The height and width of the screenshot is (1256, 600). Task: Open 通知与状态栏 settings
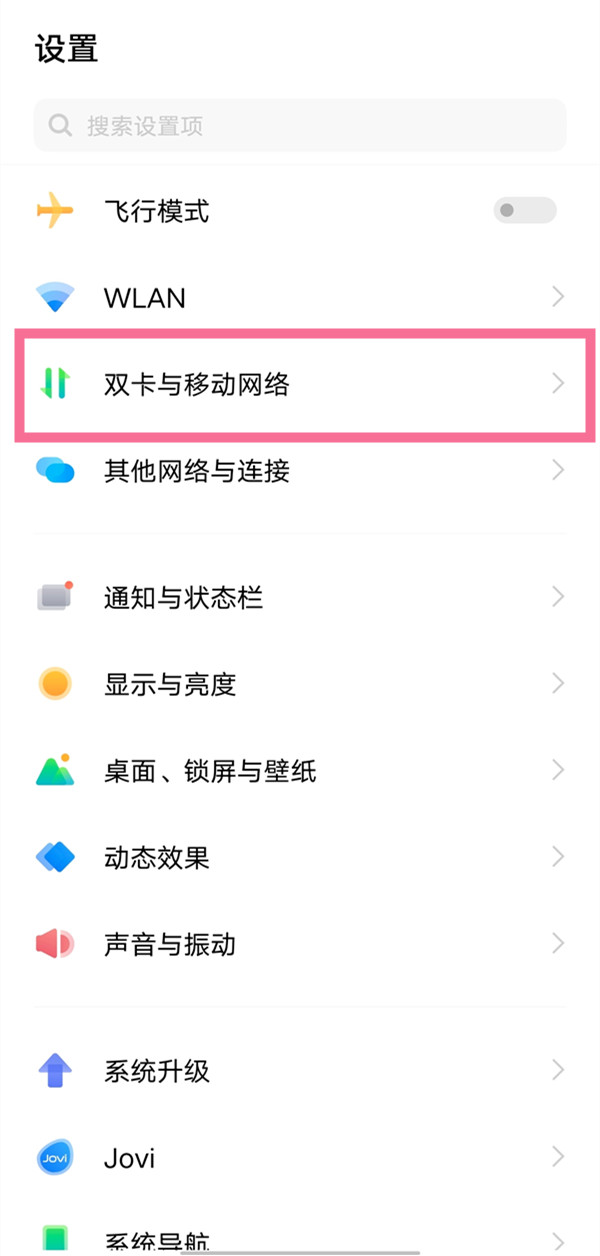pyautogui.click(x=300, y=598)
